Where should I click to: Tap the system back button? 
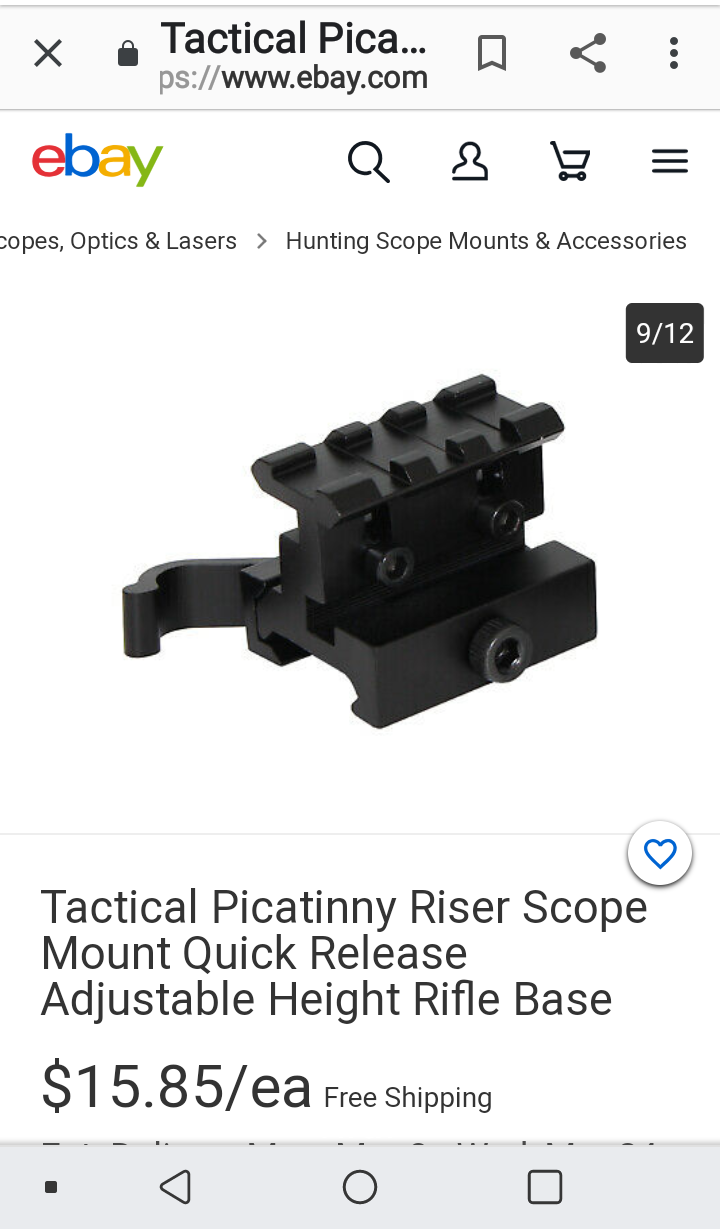[175, 1187]
